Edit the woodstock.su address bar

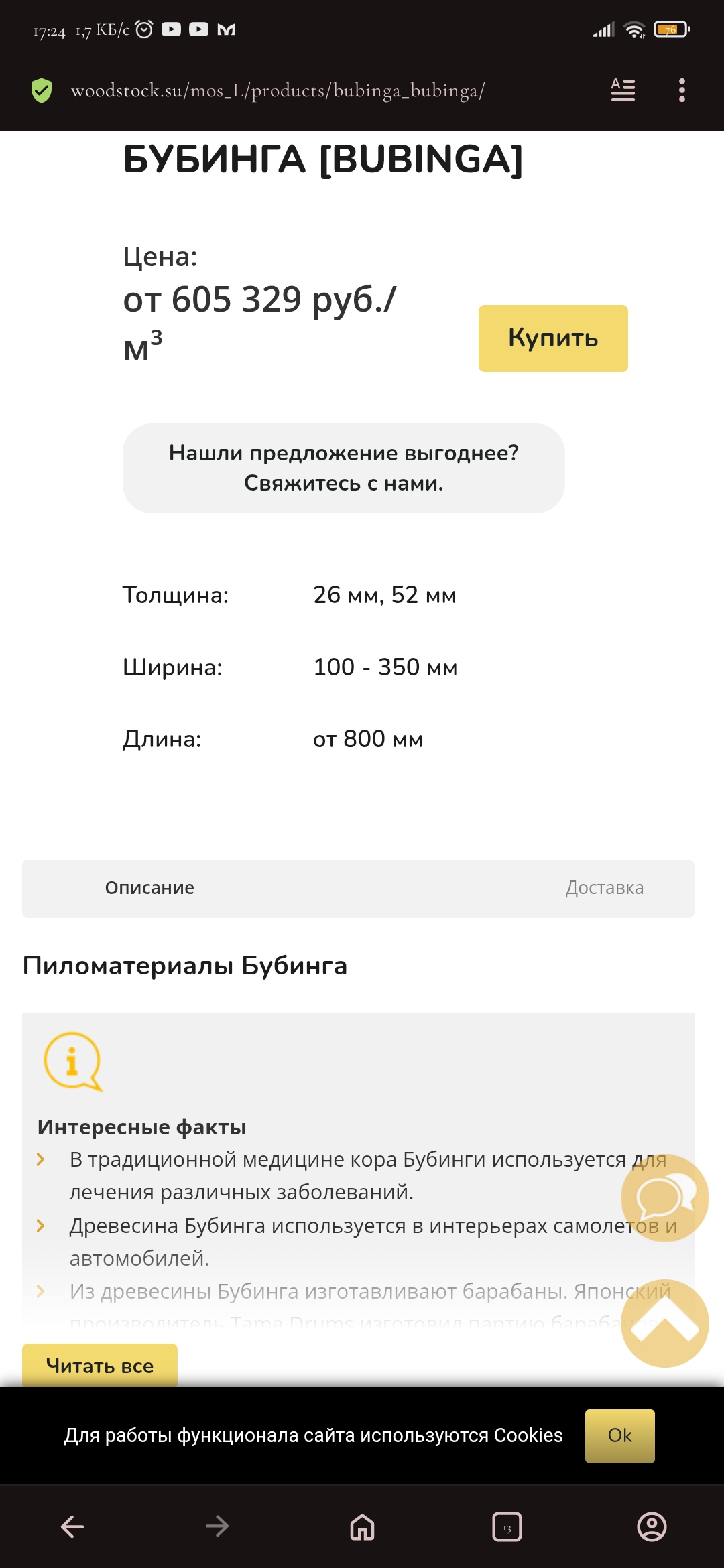click(278, 90)
